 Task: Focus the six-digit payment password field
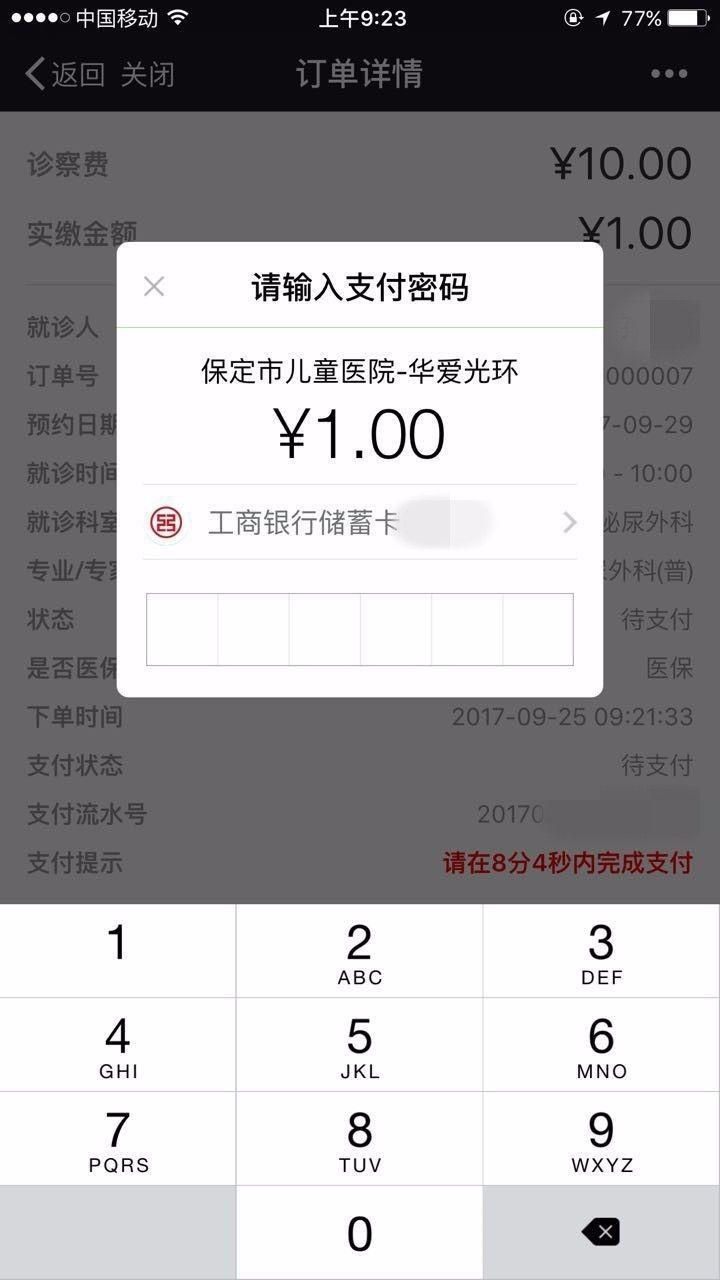click(x=360, y=629)
